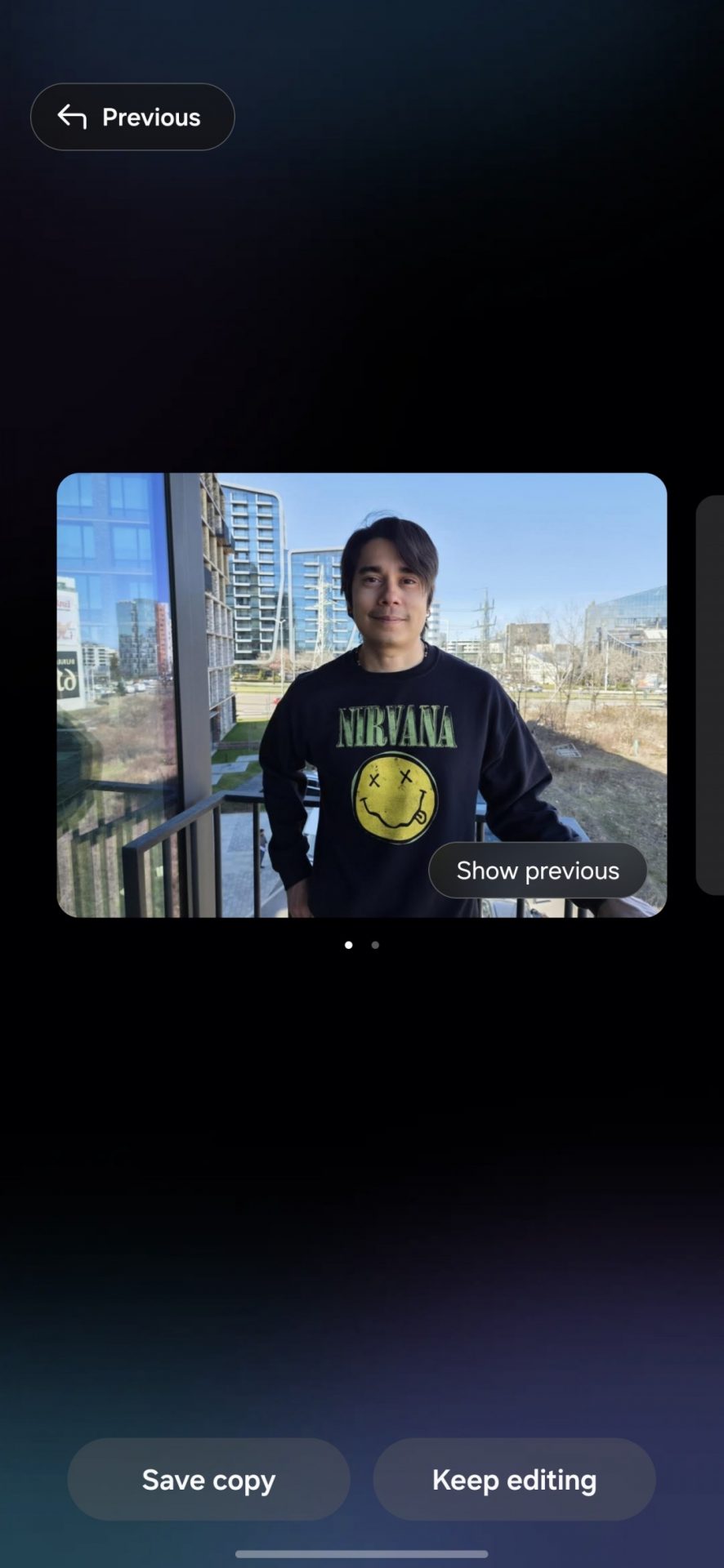724x1568 pixels.
Task: Go back with the Previous button
Action: coord(132,117)
